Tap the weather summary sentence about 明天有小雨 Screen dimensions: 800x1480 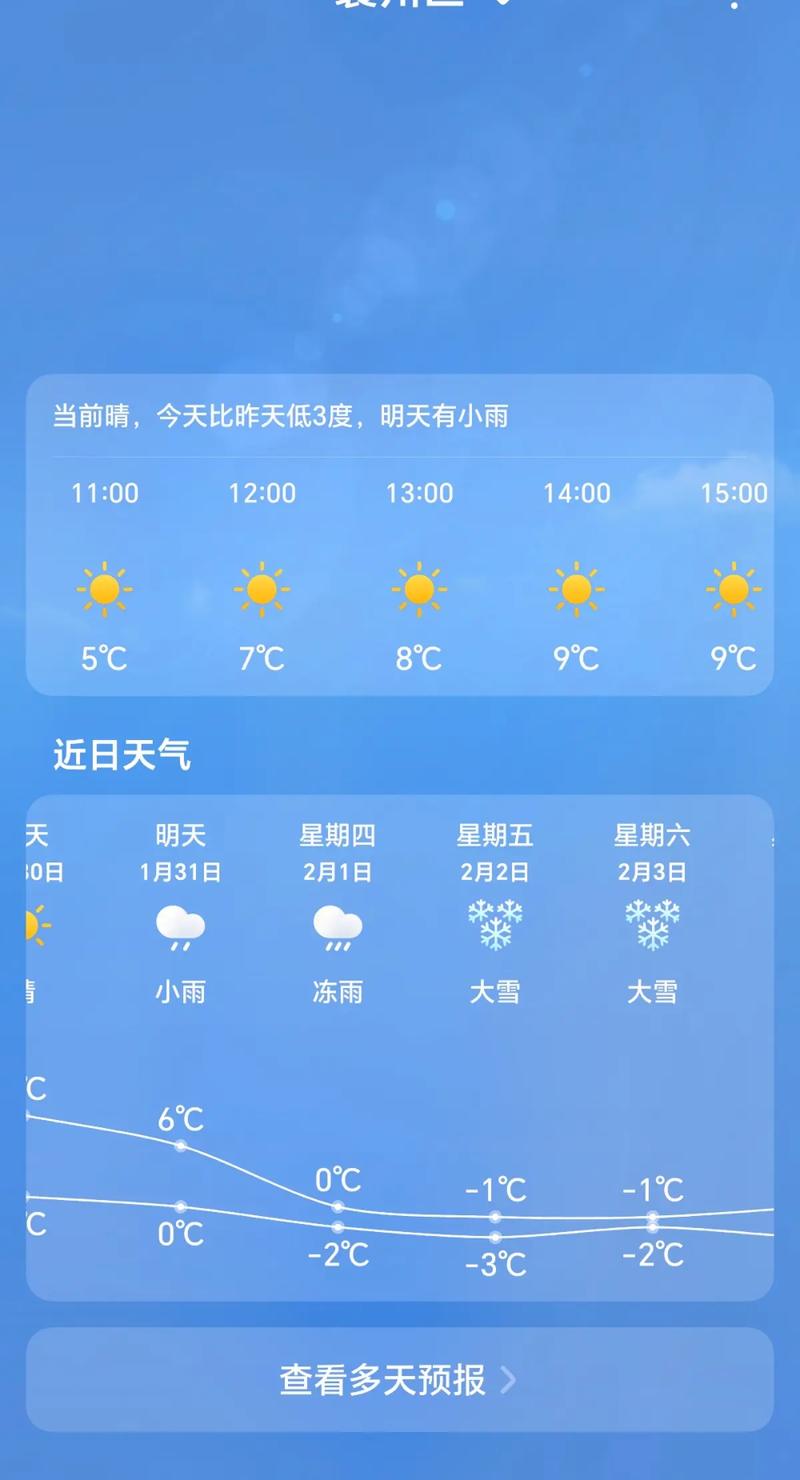click(281, 417)
